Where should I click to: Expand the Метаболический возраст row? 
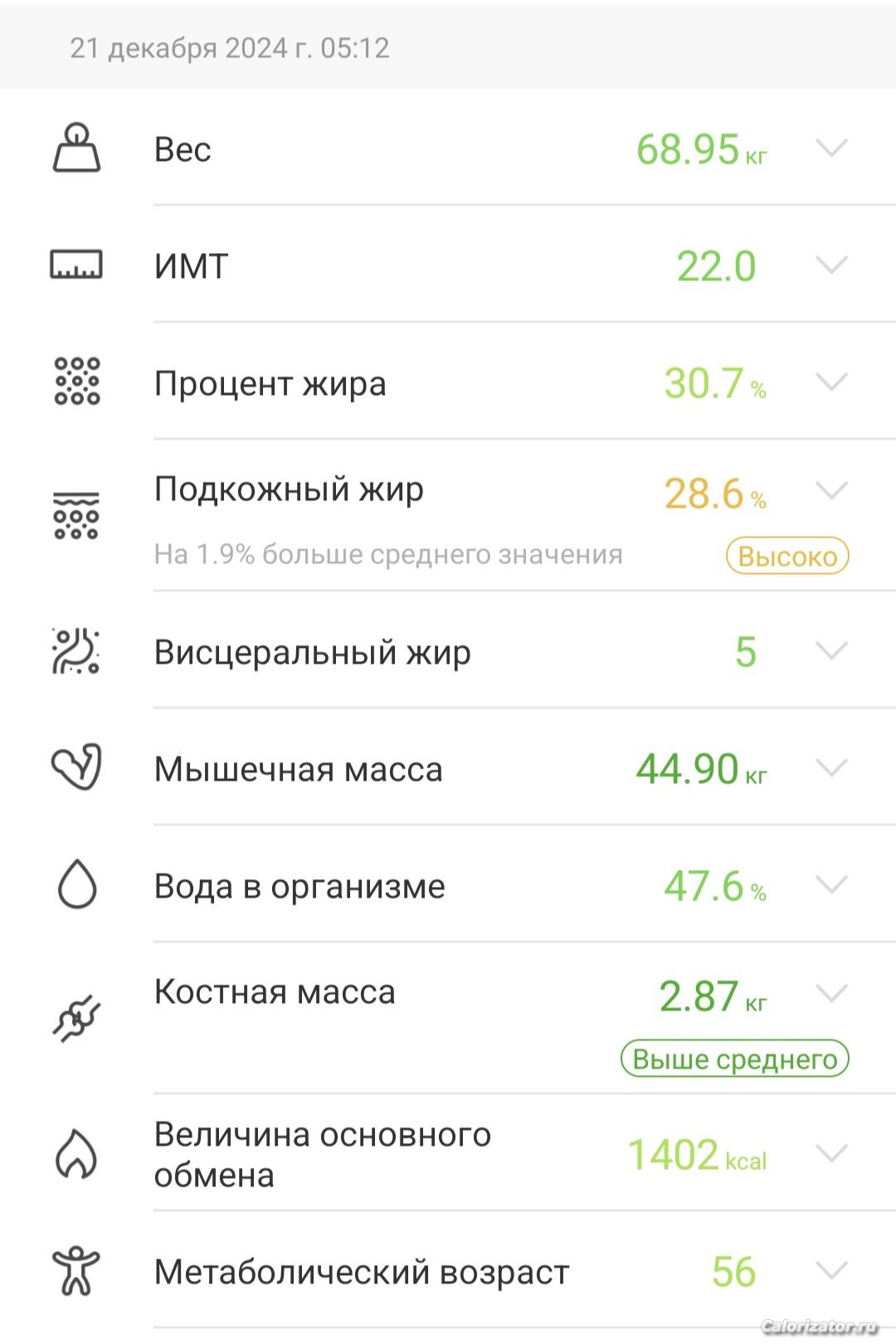[x=831, y=1271]
